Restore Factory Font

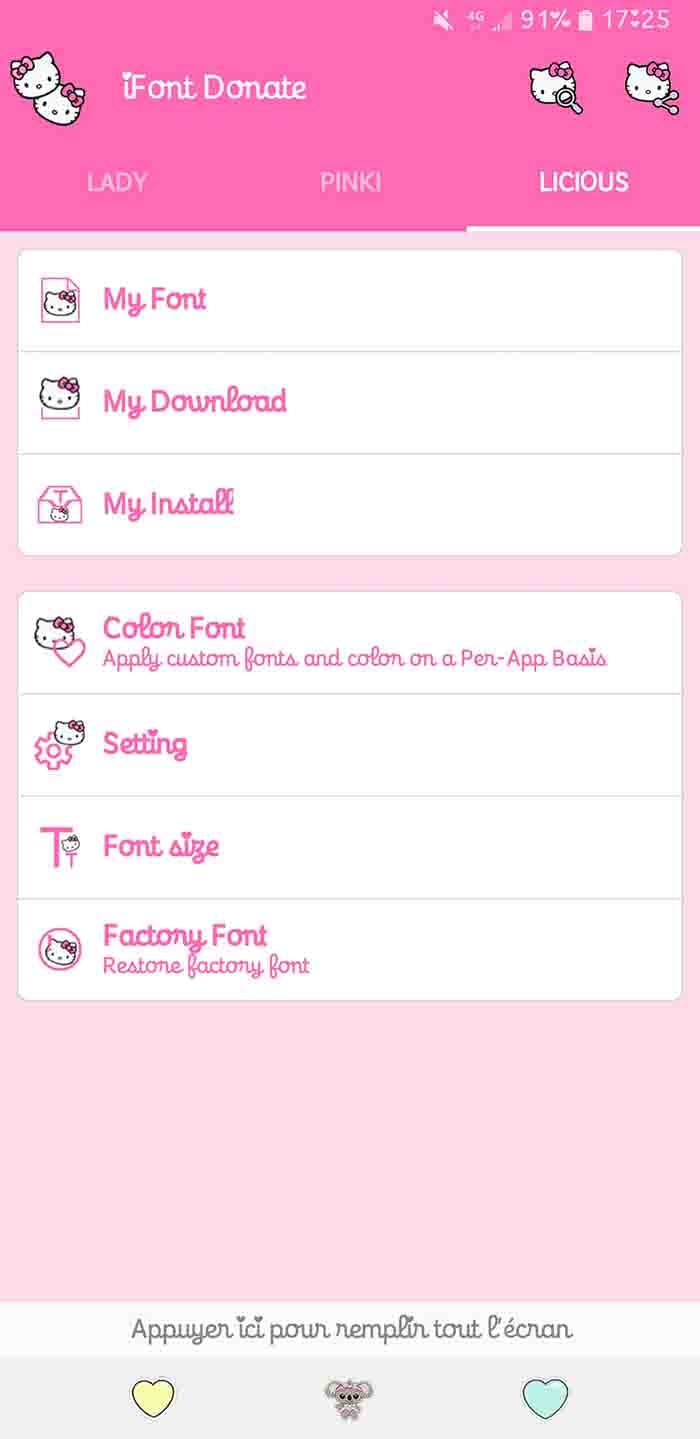350,949
